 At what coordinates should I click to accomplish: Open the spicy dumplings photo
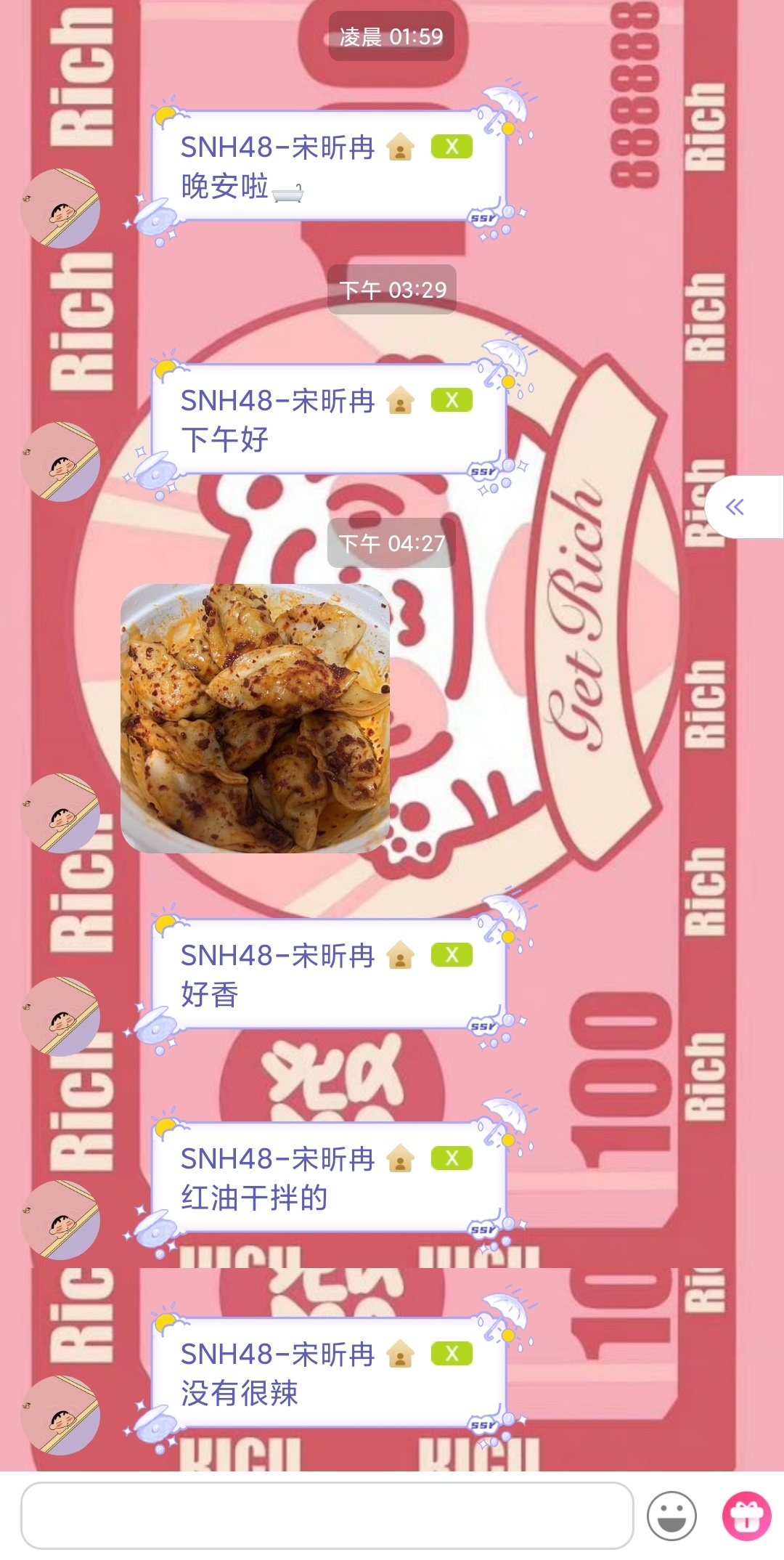[x=255, y=718]
